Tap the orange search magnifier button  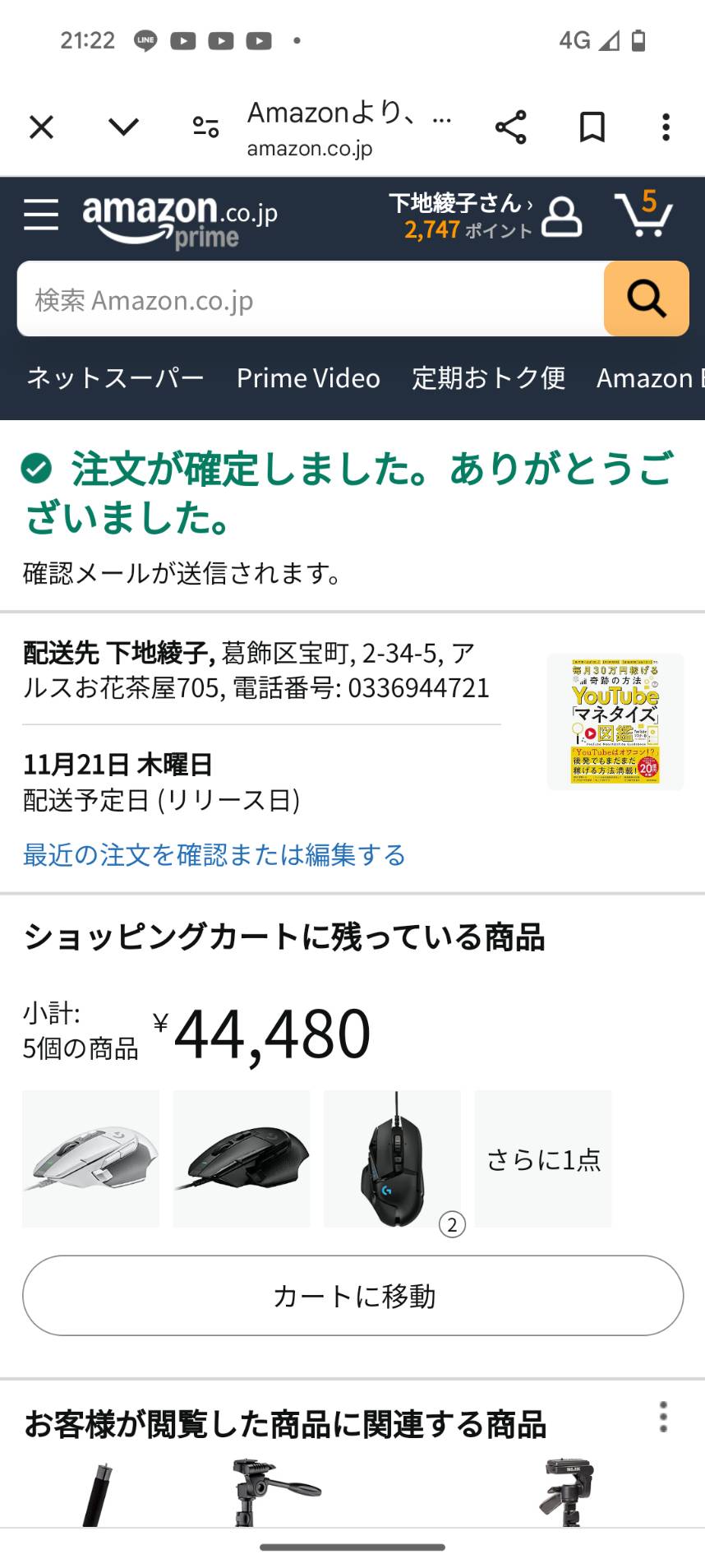(647, 299)
